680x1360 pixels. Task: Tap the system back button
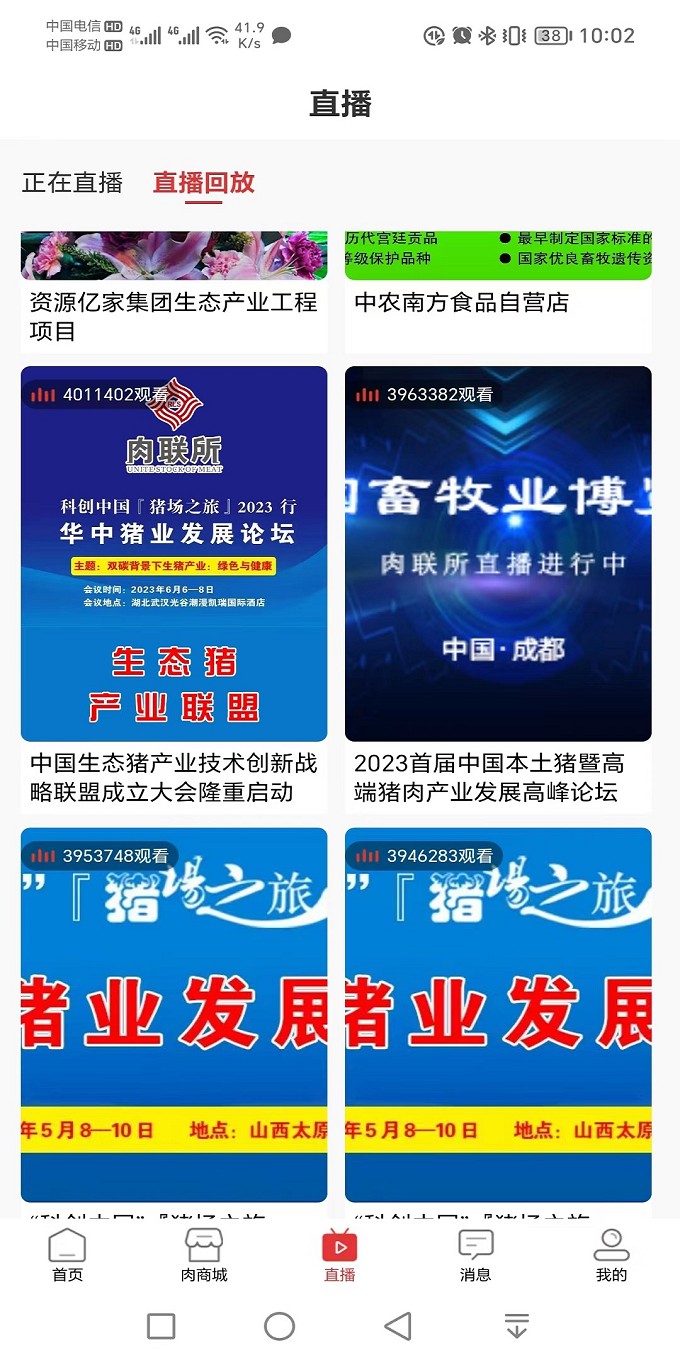(x=398, y=1326)
